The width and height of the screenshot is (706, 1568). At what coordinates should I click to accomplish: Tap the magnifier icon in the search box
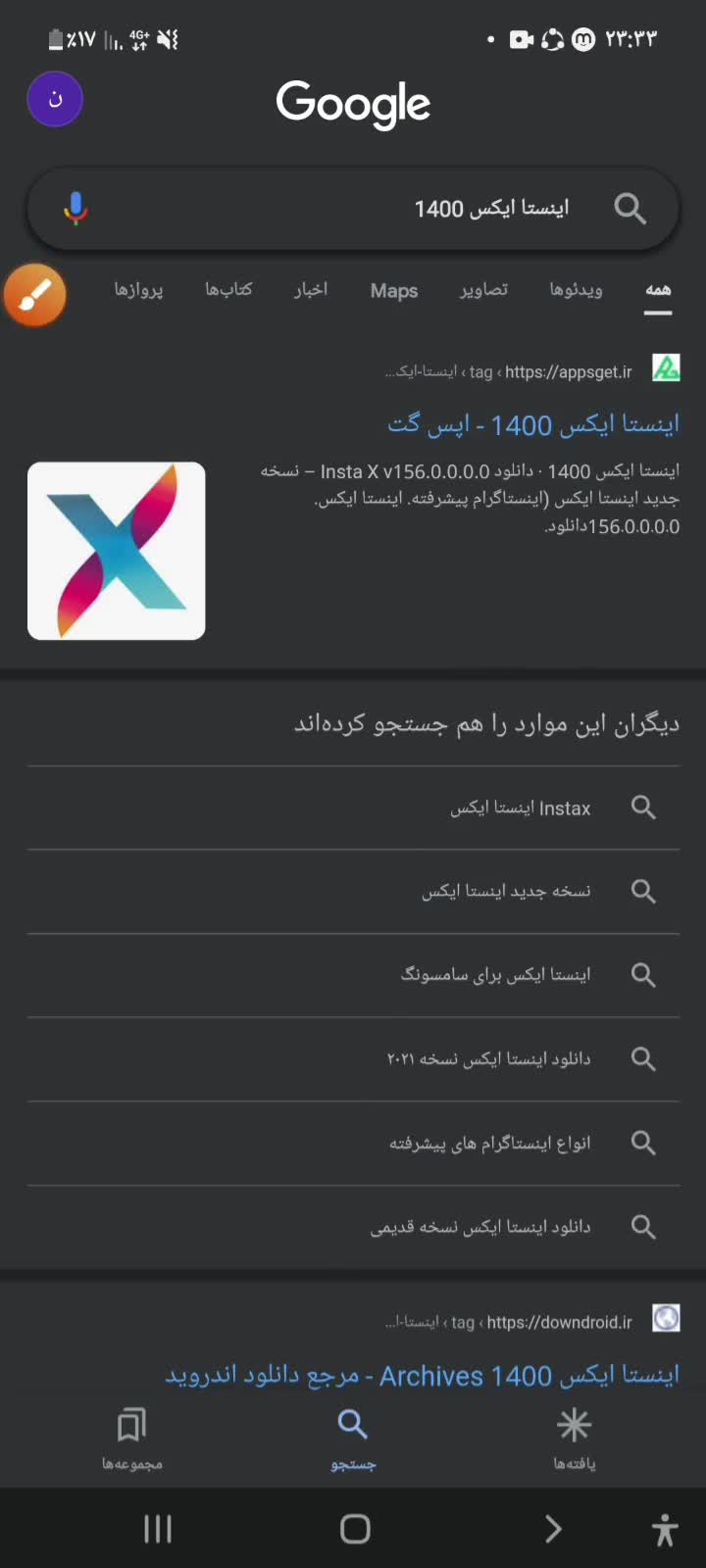[x=630, y=209]
